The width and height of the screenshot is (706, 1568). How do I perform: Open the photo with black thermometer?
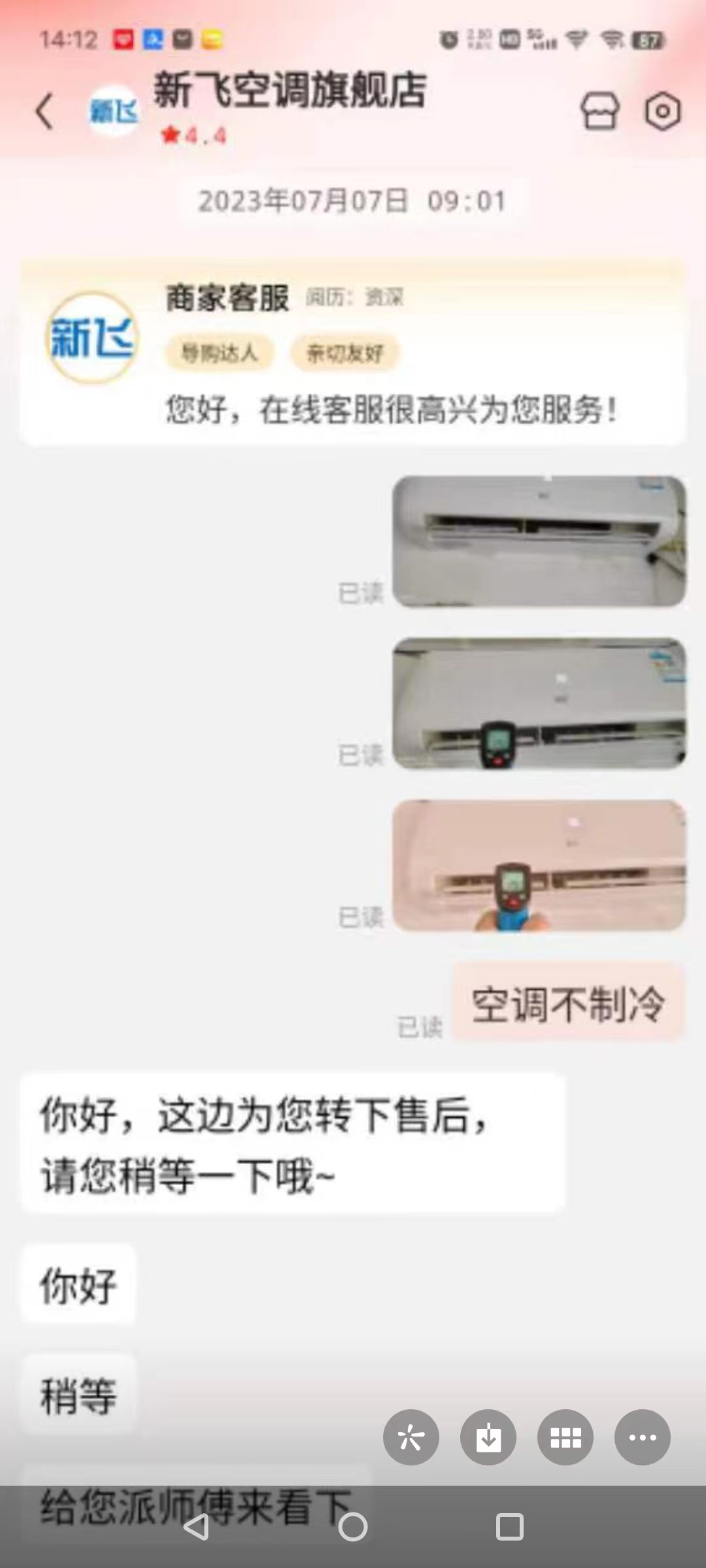pos(539,704)
